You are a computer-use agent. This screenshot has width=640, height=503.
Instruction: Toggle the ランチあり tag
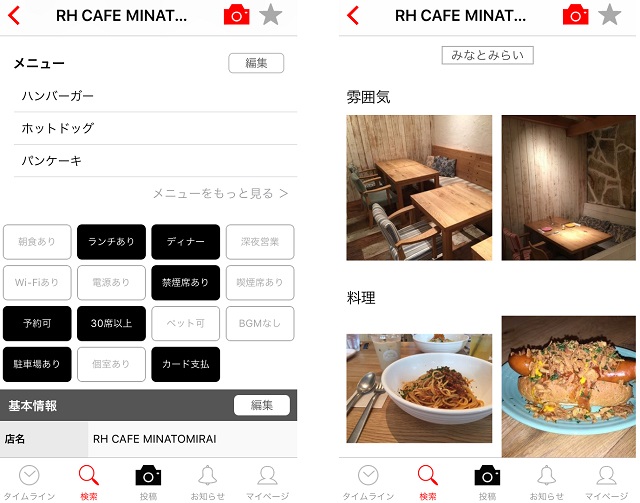coord(111,242)
